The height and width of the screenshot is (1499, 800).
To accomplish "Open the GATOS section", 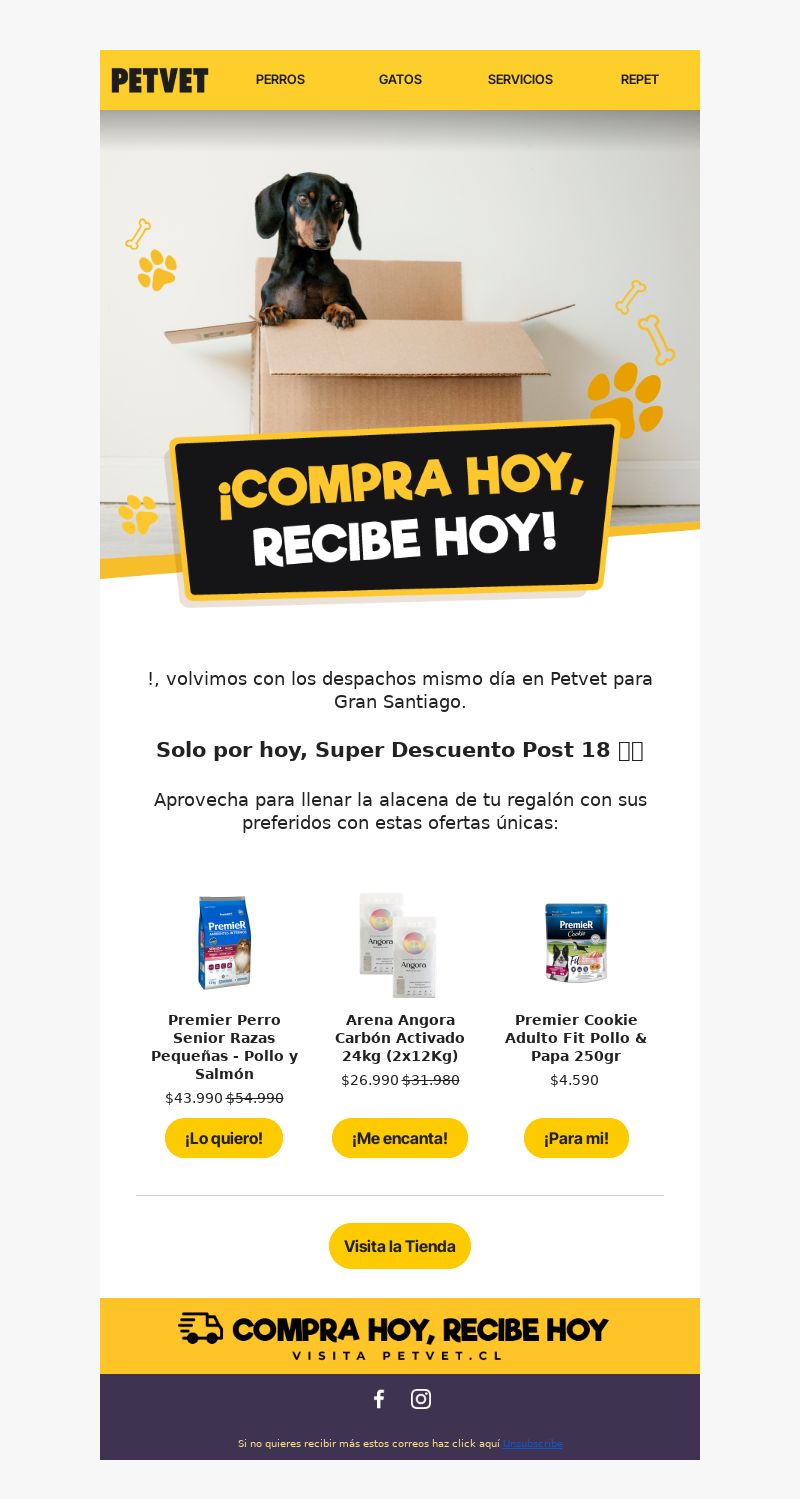I will (x=400, y=80).
